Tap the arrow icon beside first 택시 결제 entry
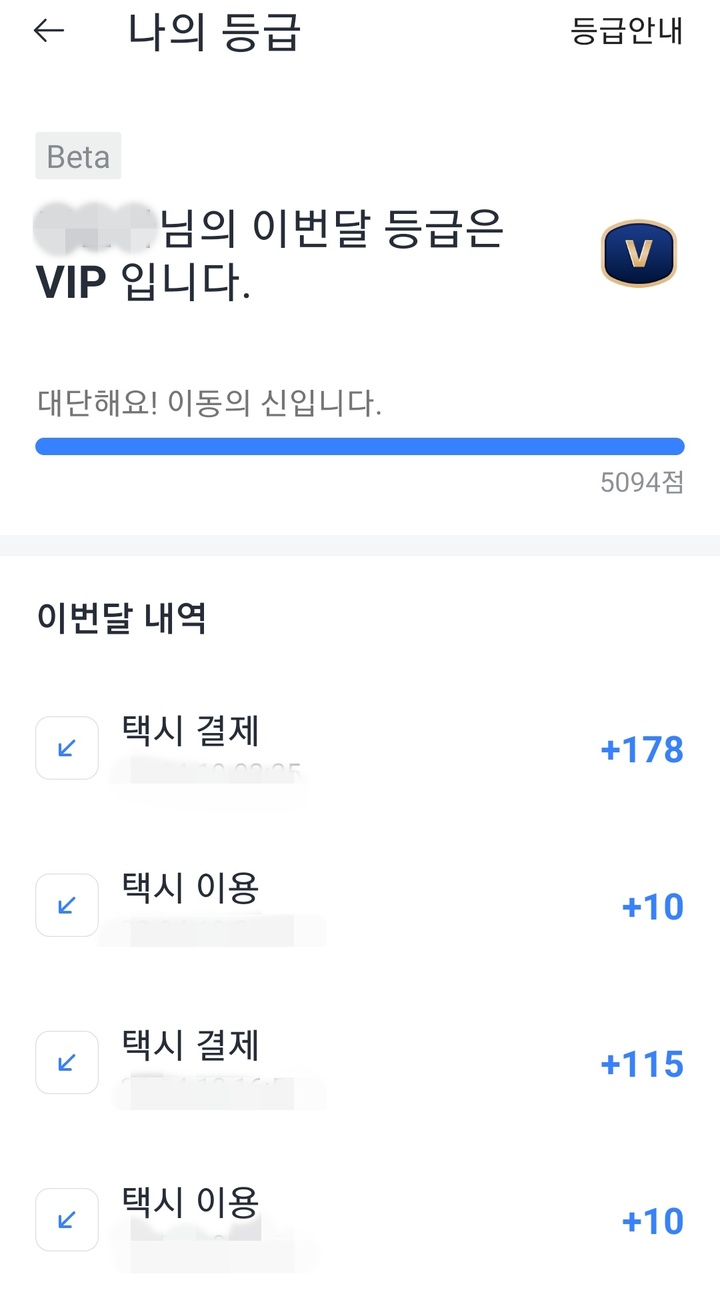This screenshot has height=1306, width=720. tap(66, 747)
